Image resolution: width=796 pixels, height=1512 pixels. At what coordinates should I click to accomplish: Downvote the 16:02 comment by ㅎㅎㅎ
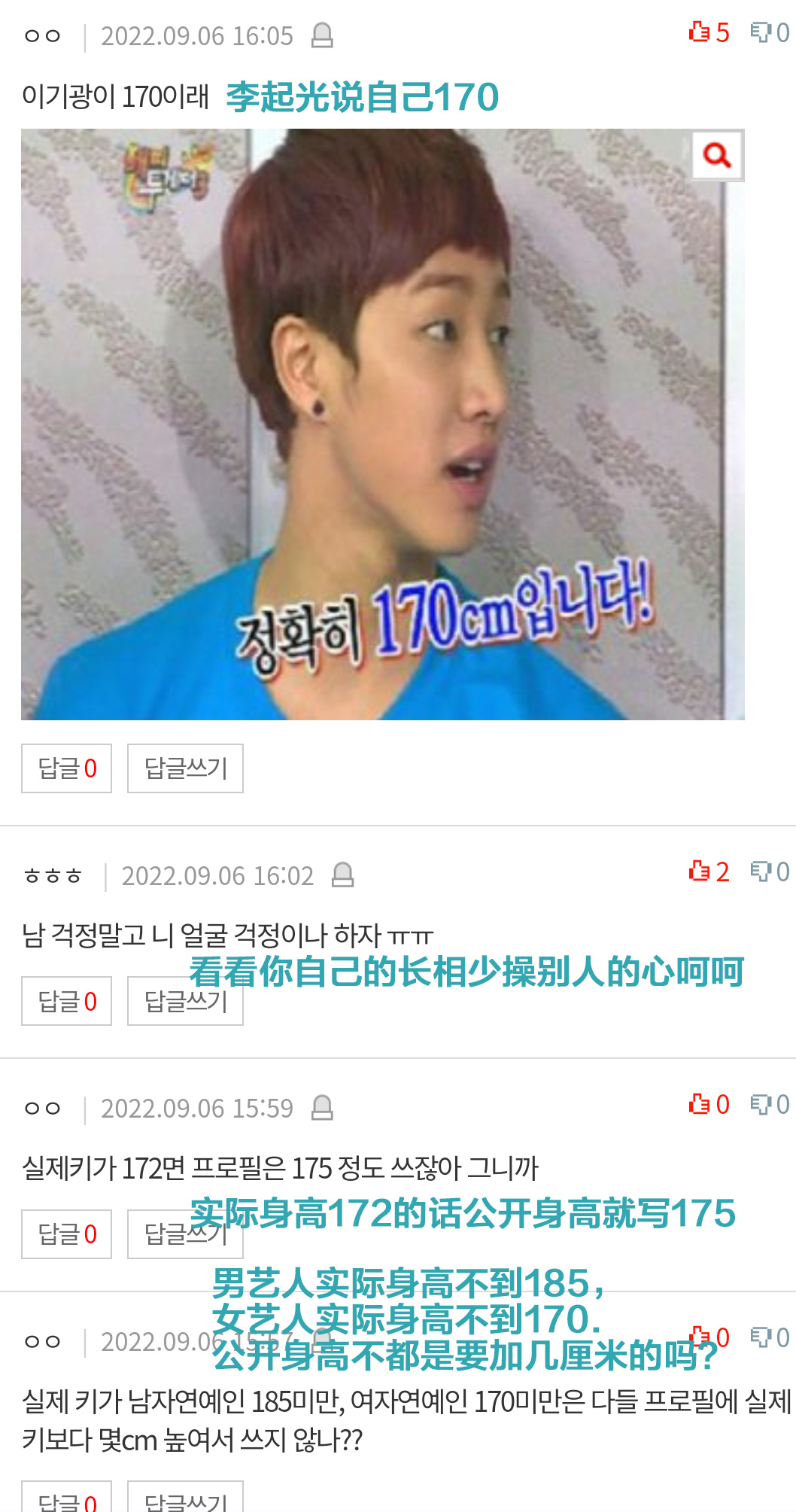tap(769, 872)
